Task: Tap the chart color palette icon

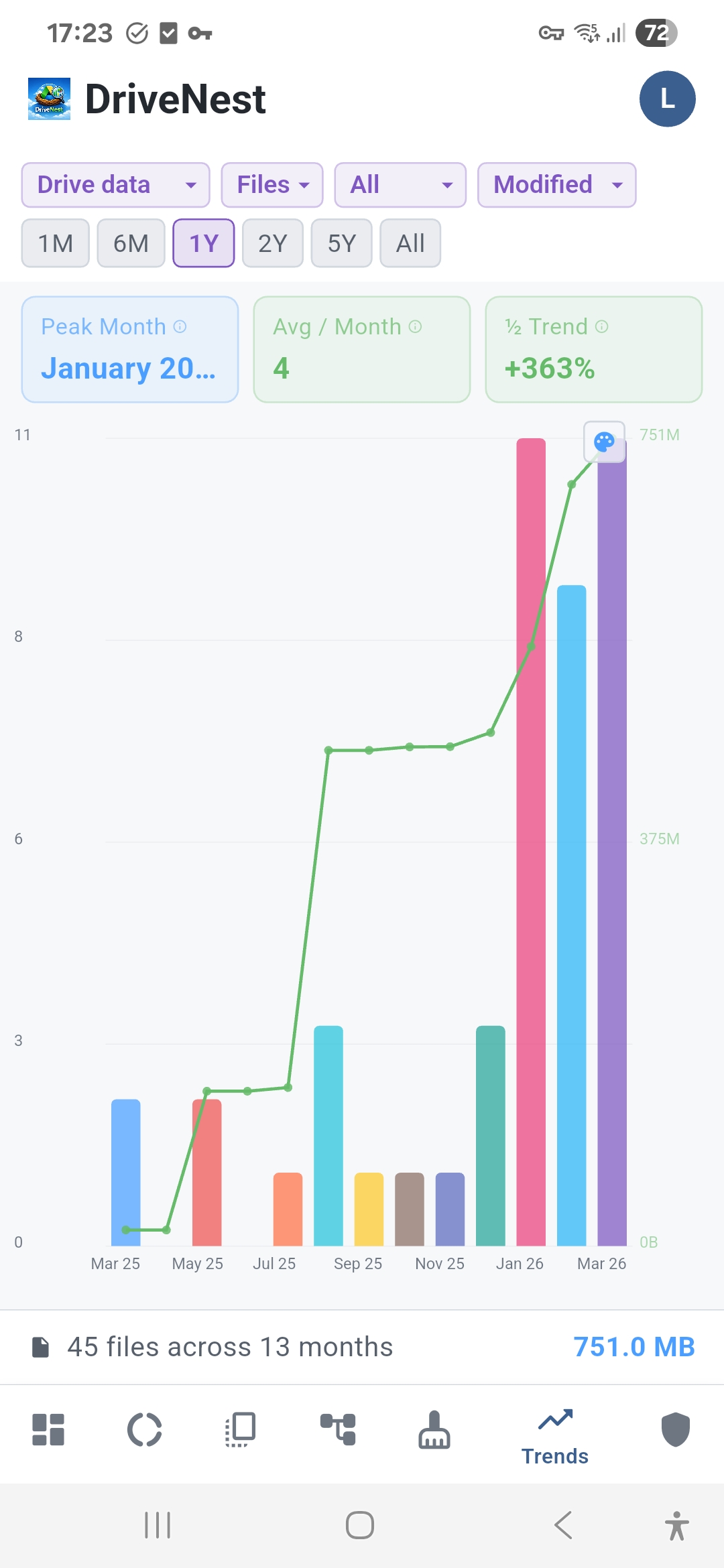Action: pyautogui.click(x=604, y=442)
